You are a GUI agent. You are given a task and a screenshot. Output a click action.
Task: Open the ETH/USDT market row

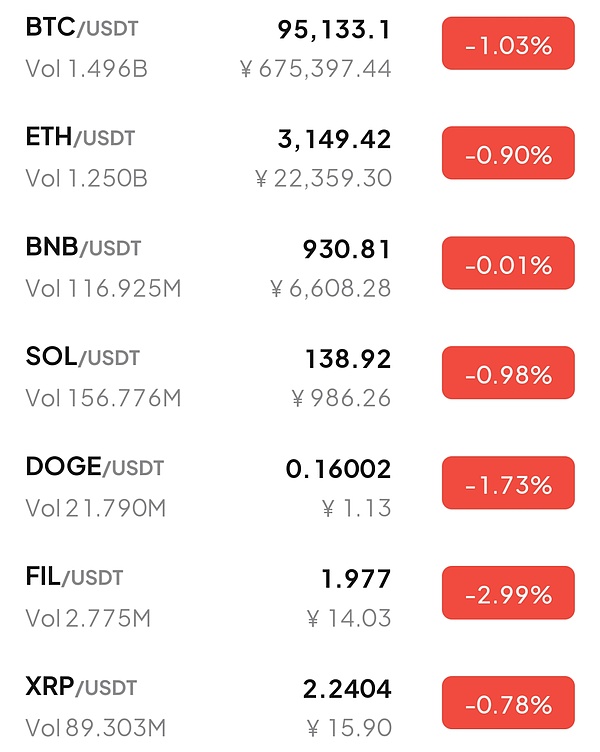tap(80, 139)
